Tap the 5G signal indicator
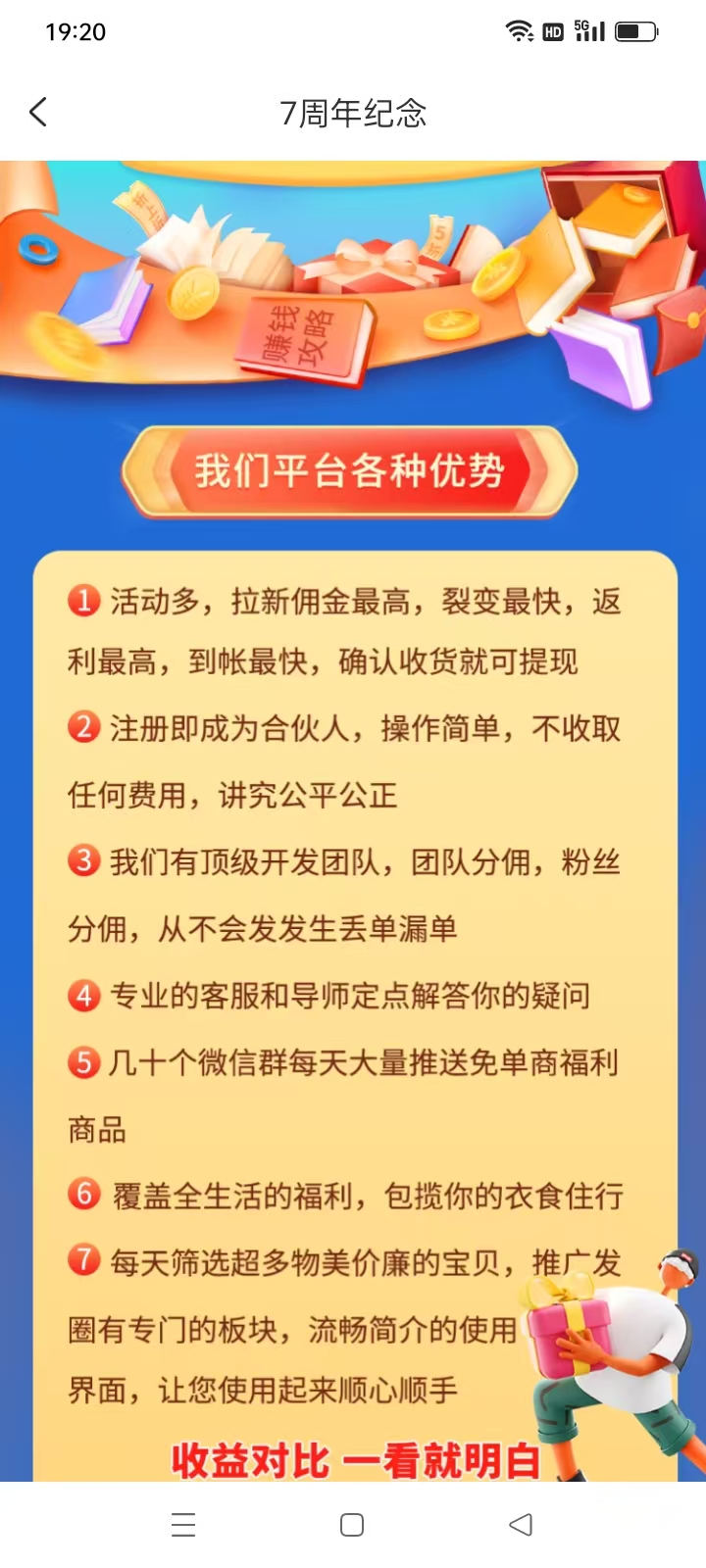This screenshot has height=1568, width=706. tap(588, 30)
